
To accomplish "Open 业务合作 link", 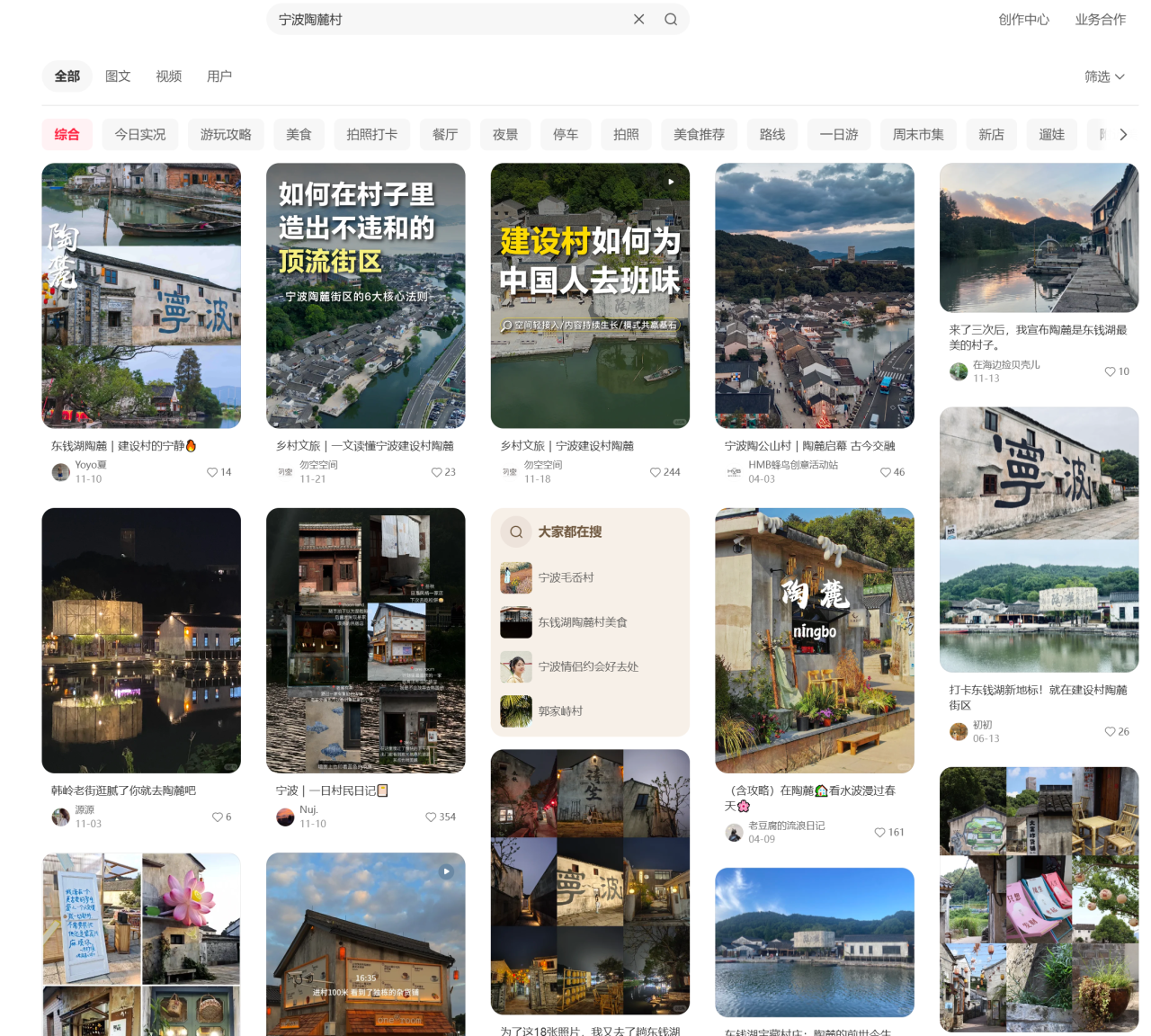I will pos(1100,19).
